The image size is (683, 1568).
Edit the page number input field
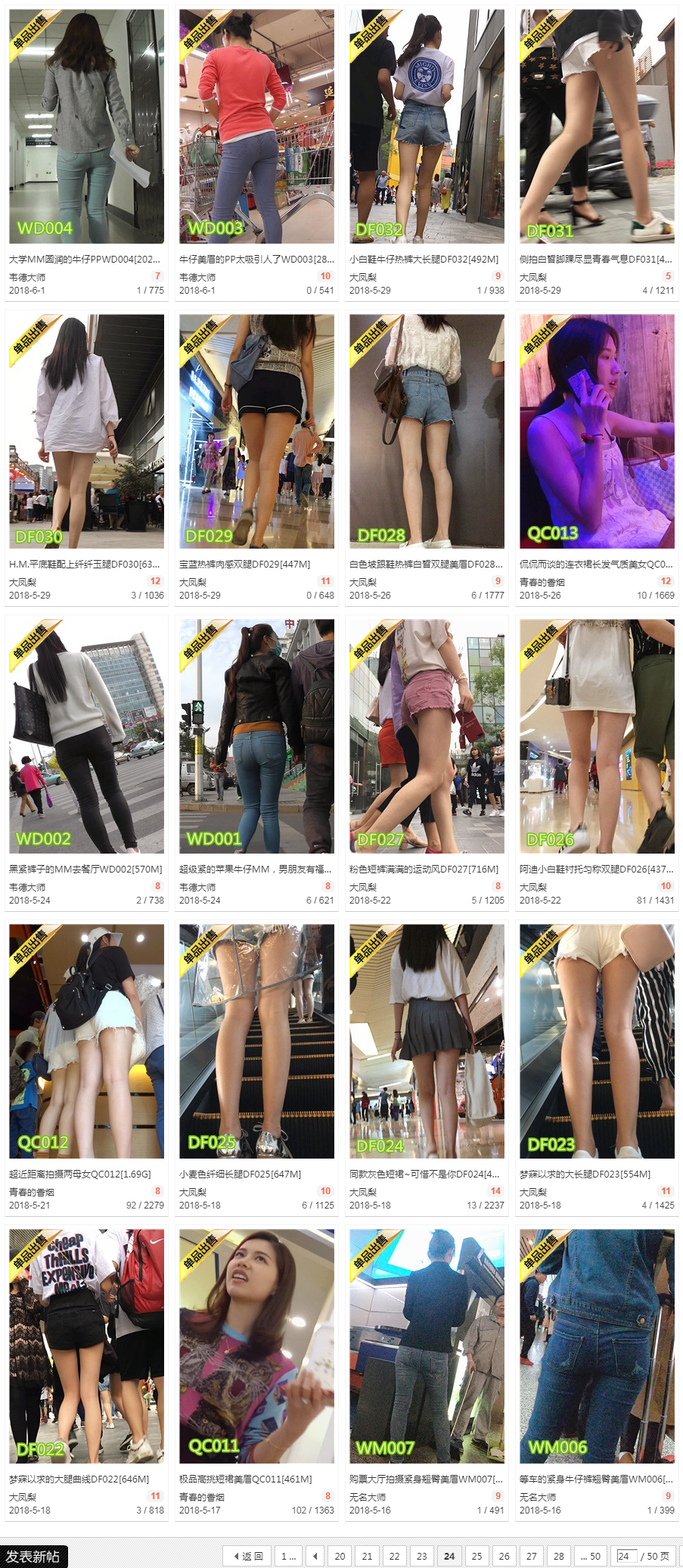pos(625,1556)
